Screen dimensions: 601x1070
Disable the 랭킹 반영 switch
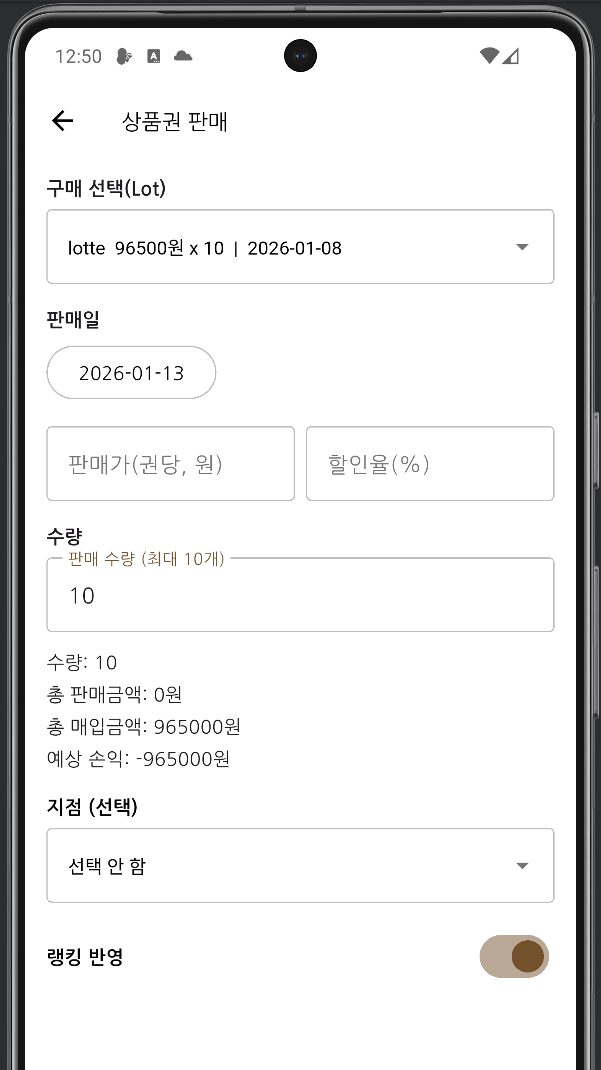click(x=514, y=956)
